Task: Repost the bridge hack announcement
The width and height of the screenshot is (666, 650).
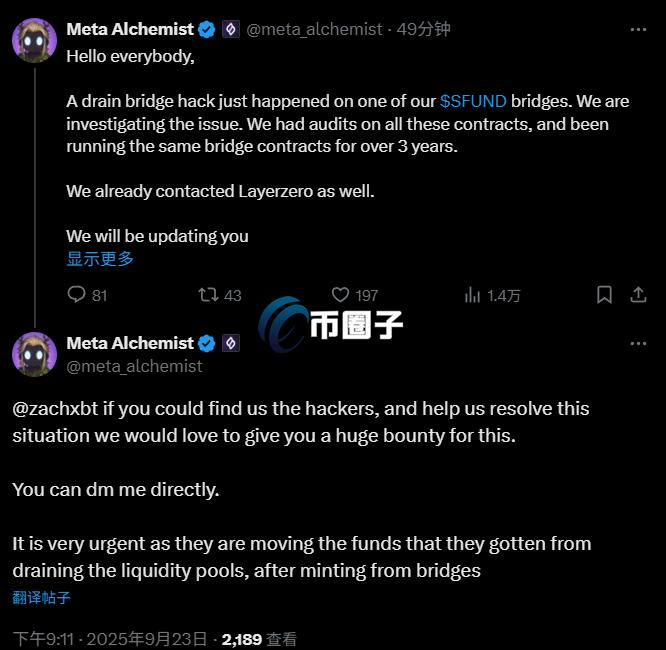Action: click(x=208, y=295)
